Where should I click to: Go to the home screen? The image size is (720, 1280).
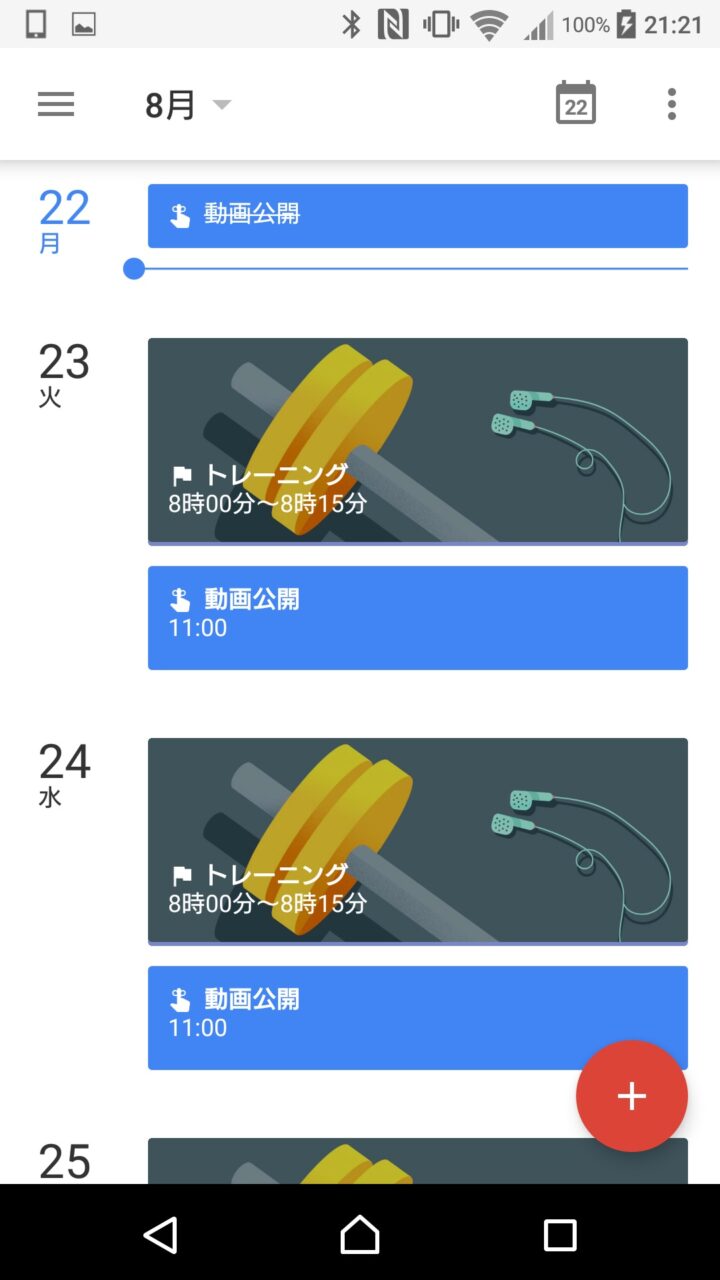(360, 1235)
